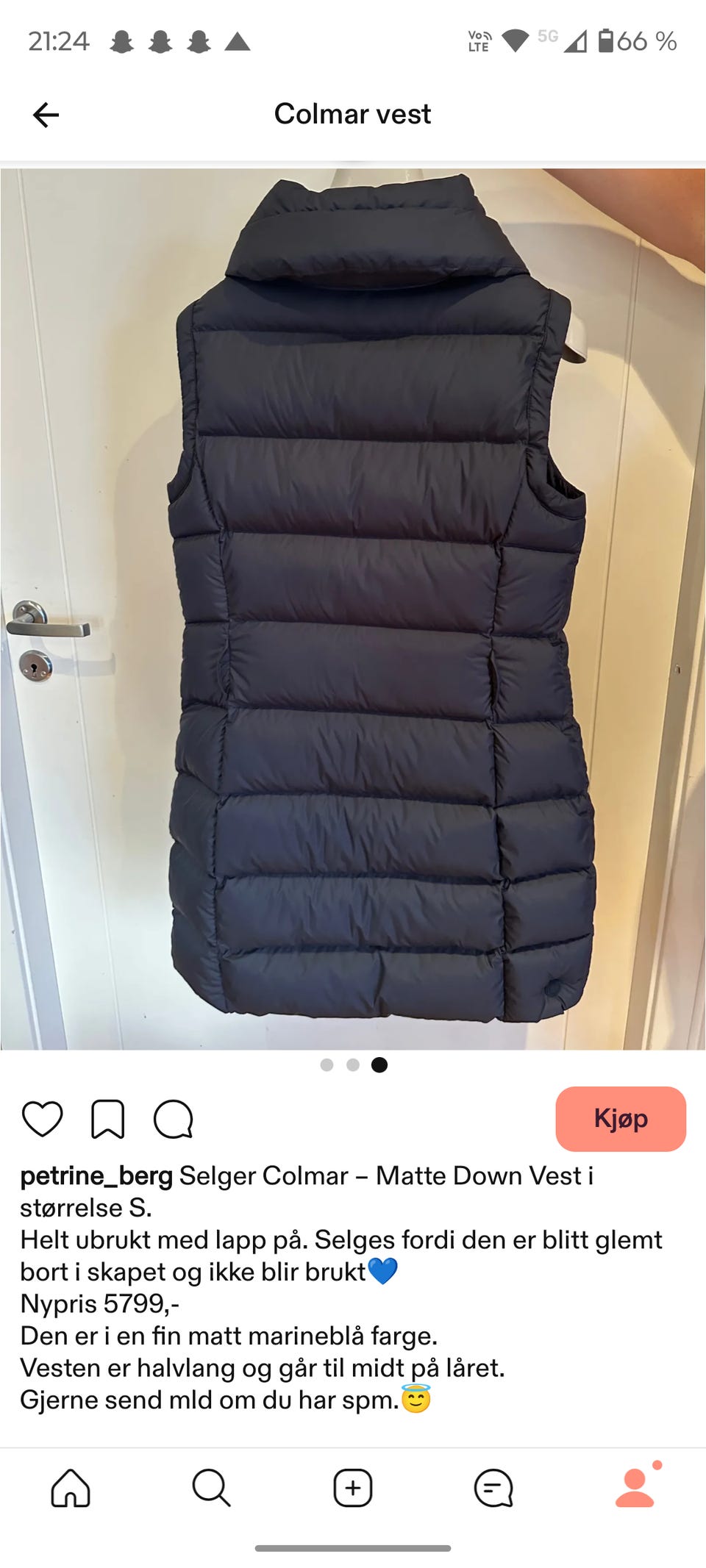The height and width of the screenshot is (1568, 706).
Task: Open the vest photo fullscreen
Action: (353, 609)
